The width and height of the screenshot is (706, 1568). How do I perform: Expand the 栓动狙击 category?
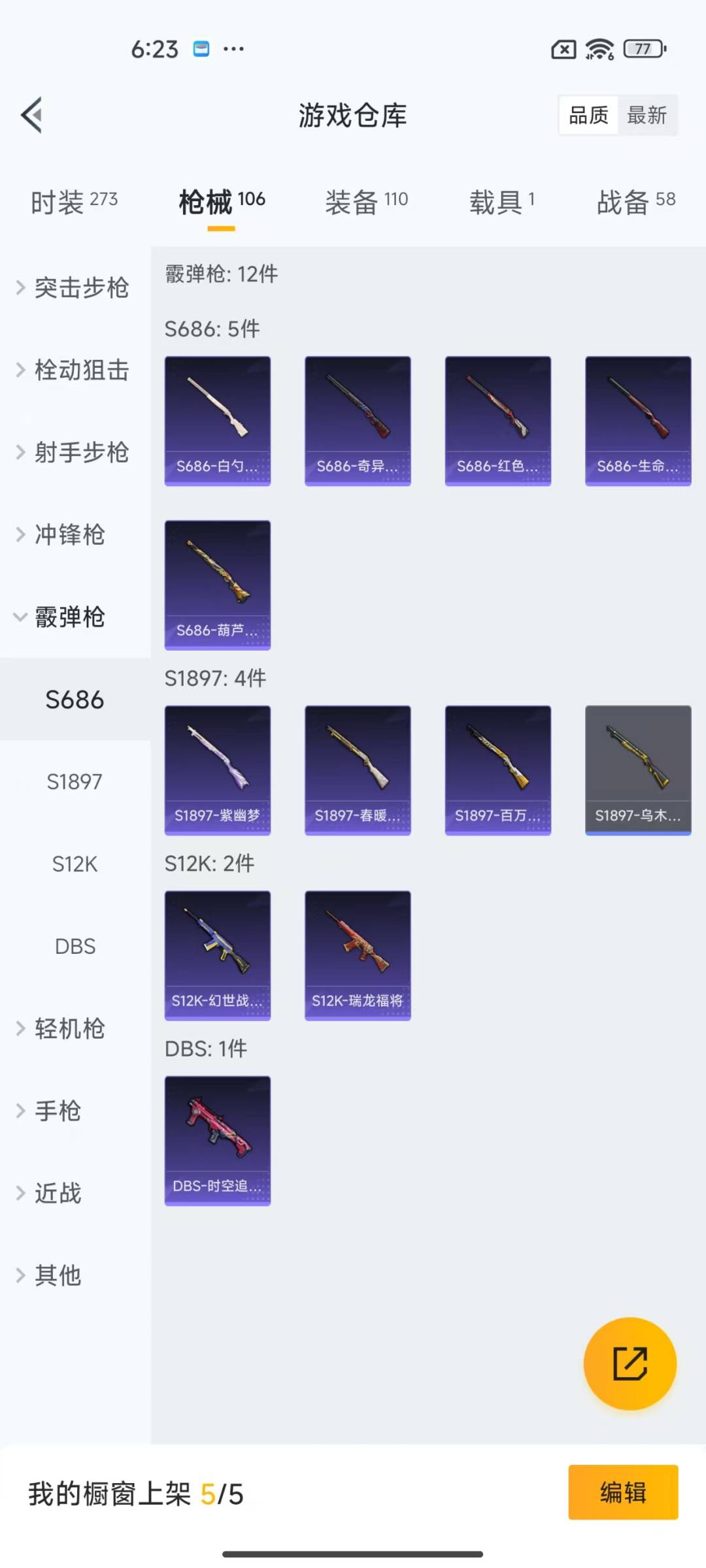coord(73,370)
